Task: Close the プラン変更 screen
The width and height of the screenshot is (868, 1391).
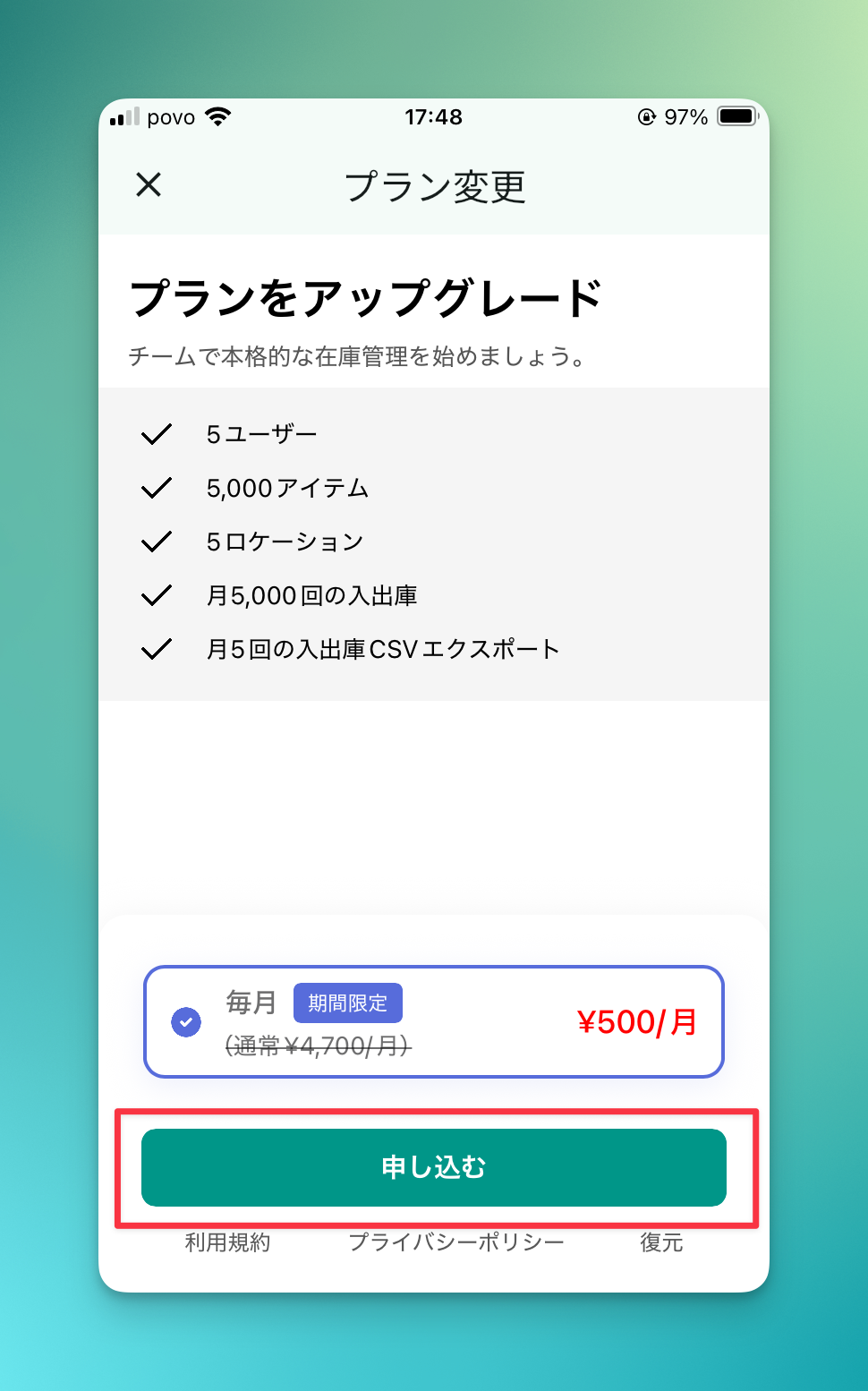Action: 149,185
